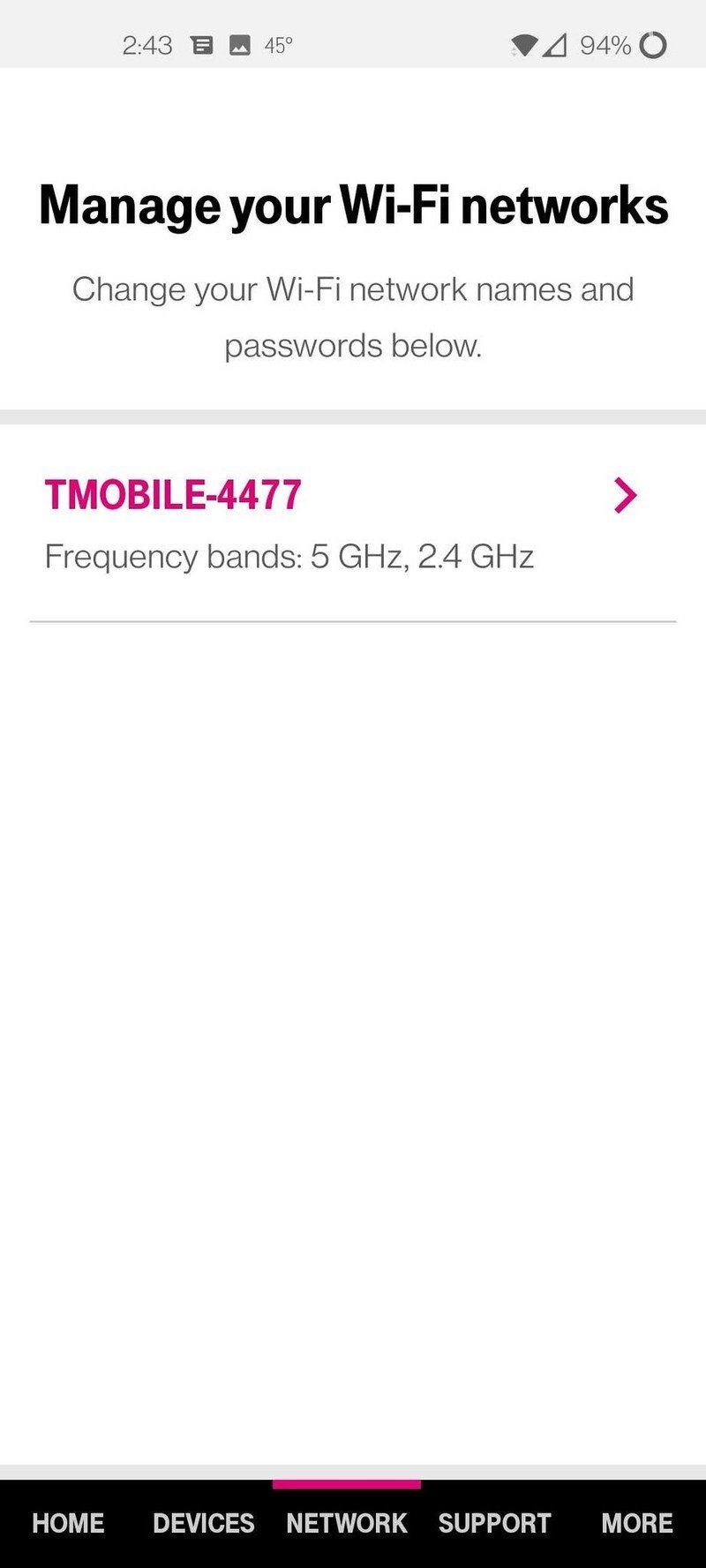
Task: Open the battery indicator showing 94%
Action: coord(605,44)
